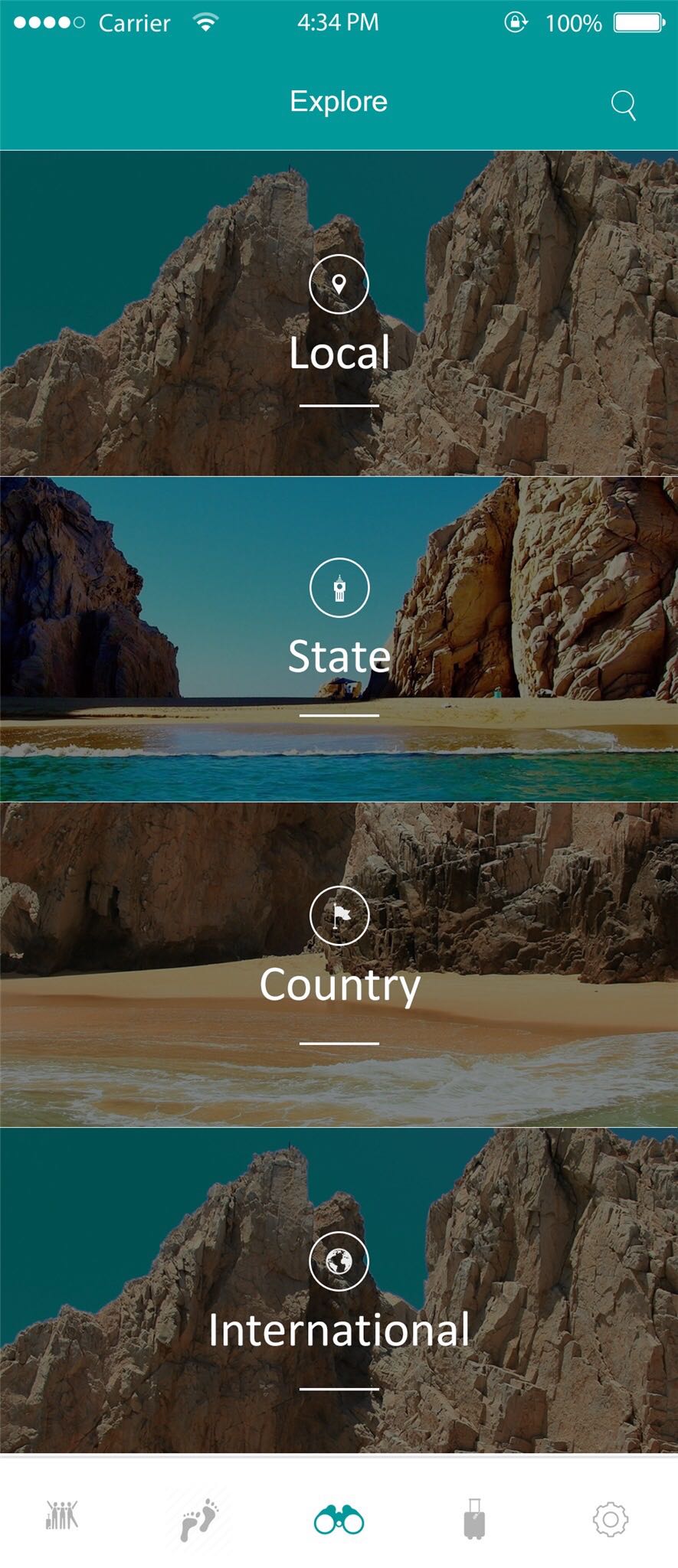678x1568 pixels.
Task: Go to the footprints tab
Action: [199, 1518]
